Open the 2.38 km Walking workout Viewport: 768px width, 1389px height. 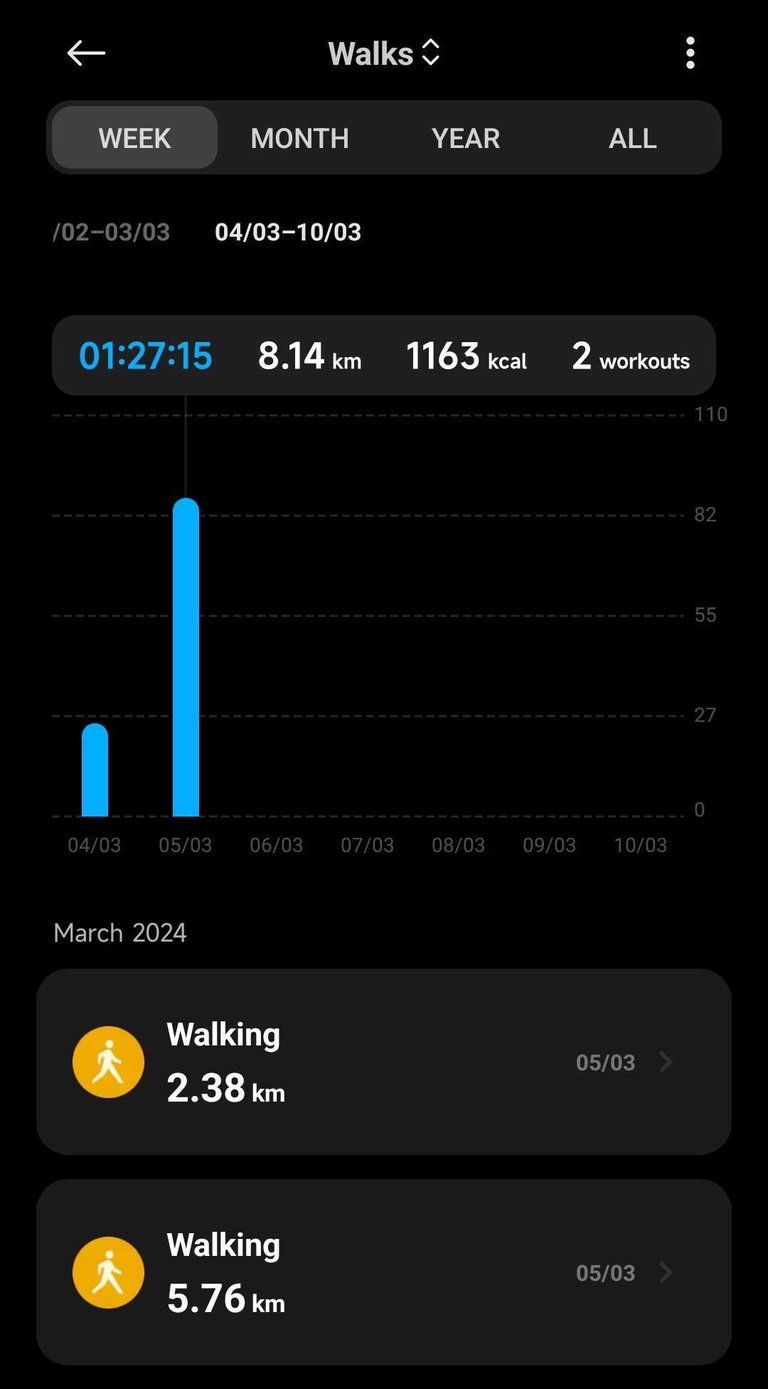pos(384,1062)
